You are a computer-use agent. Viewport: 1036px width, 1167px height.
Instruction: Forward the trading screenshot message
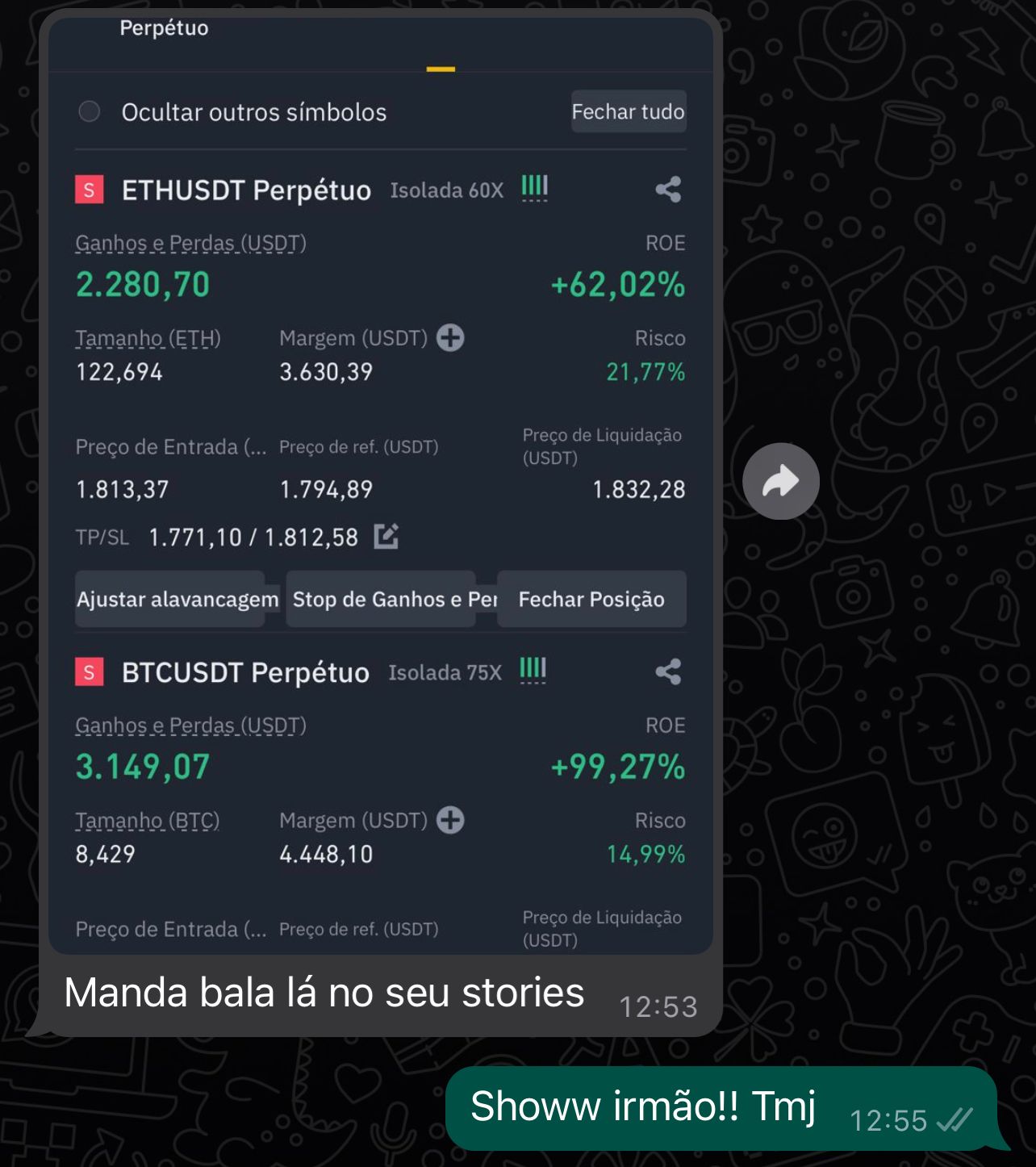point(780,481)
